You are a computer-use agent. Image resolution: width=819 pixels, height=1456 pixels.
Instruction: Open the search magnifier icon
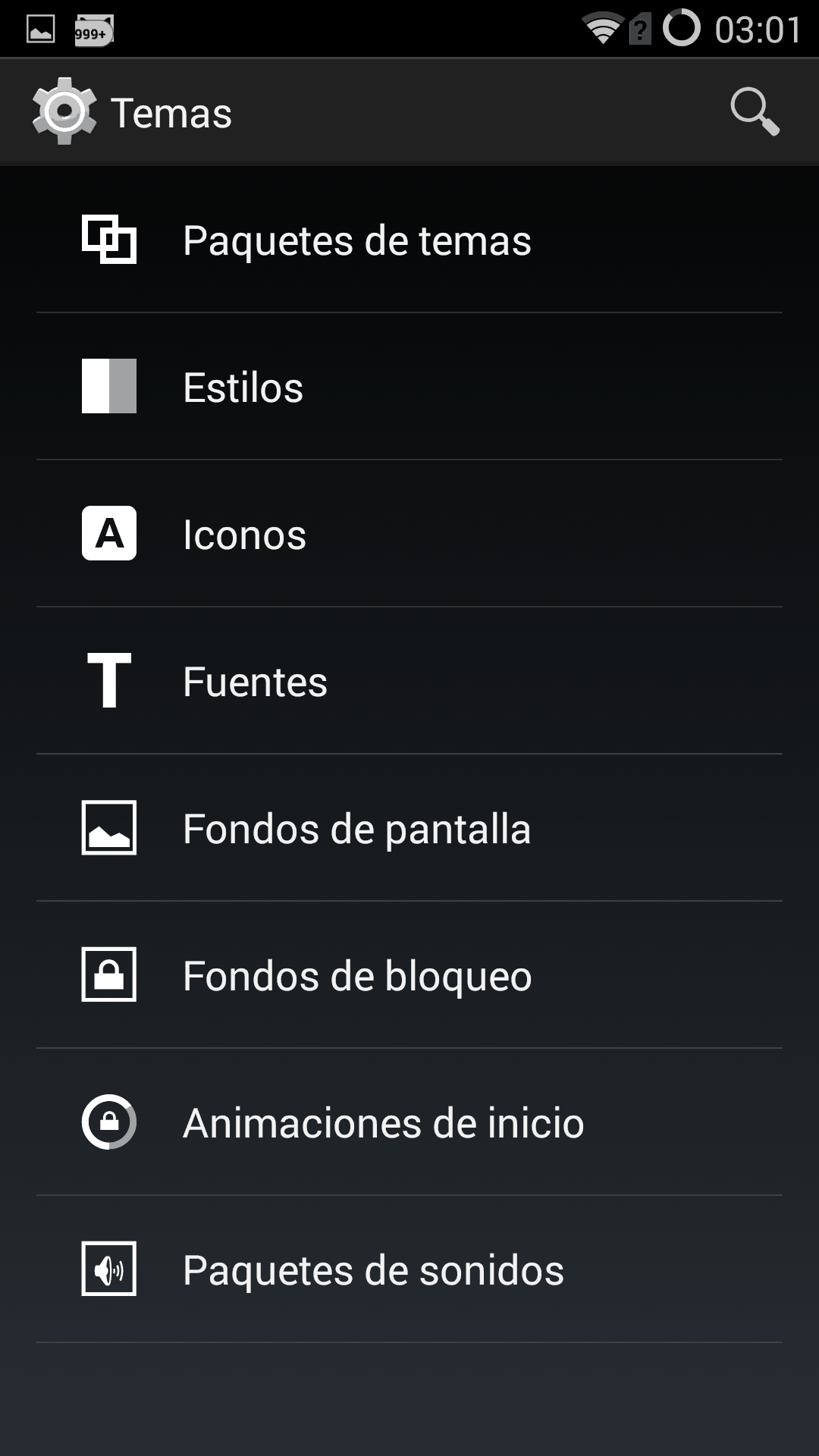755,112
